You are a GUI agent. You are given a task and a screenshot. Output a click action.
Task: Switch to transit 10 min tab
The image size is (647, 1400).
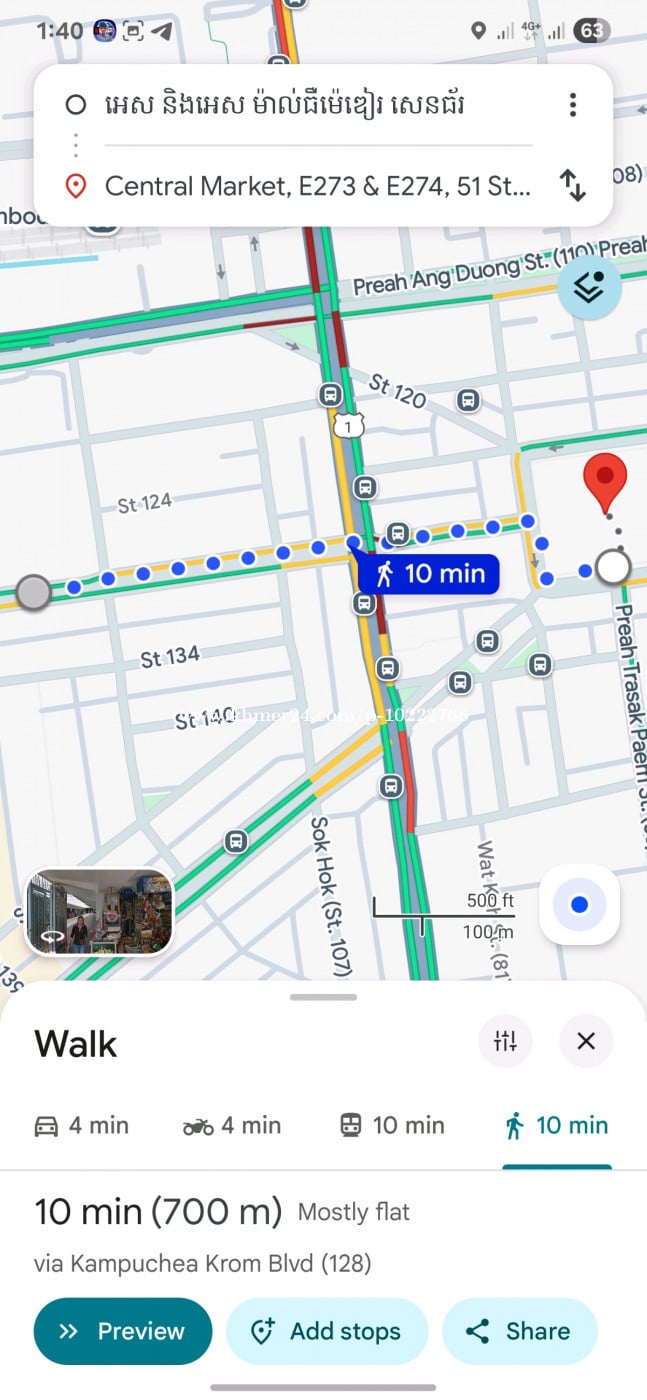[392, 1126]
